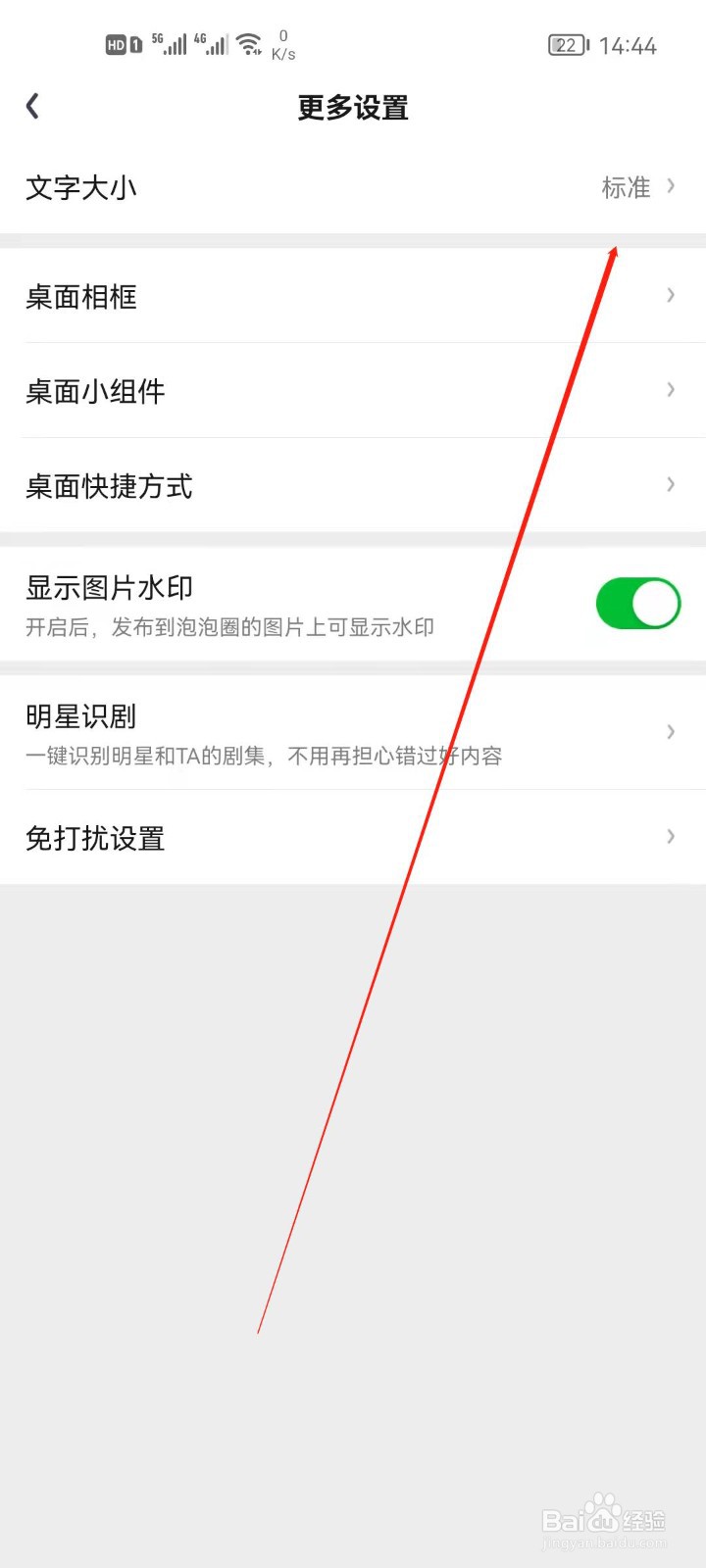Tap the 更多设置 page title

coord(352,109)
